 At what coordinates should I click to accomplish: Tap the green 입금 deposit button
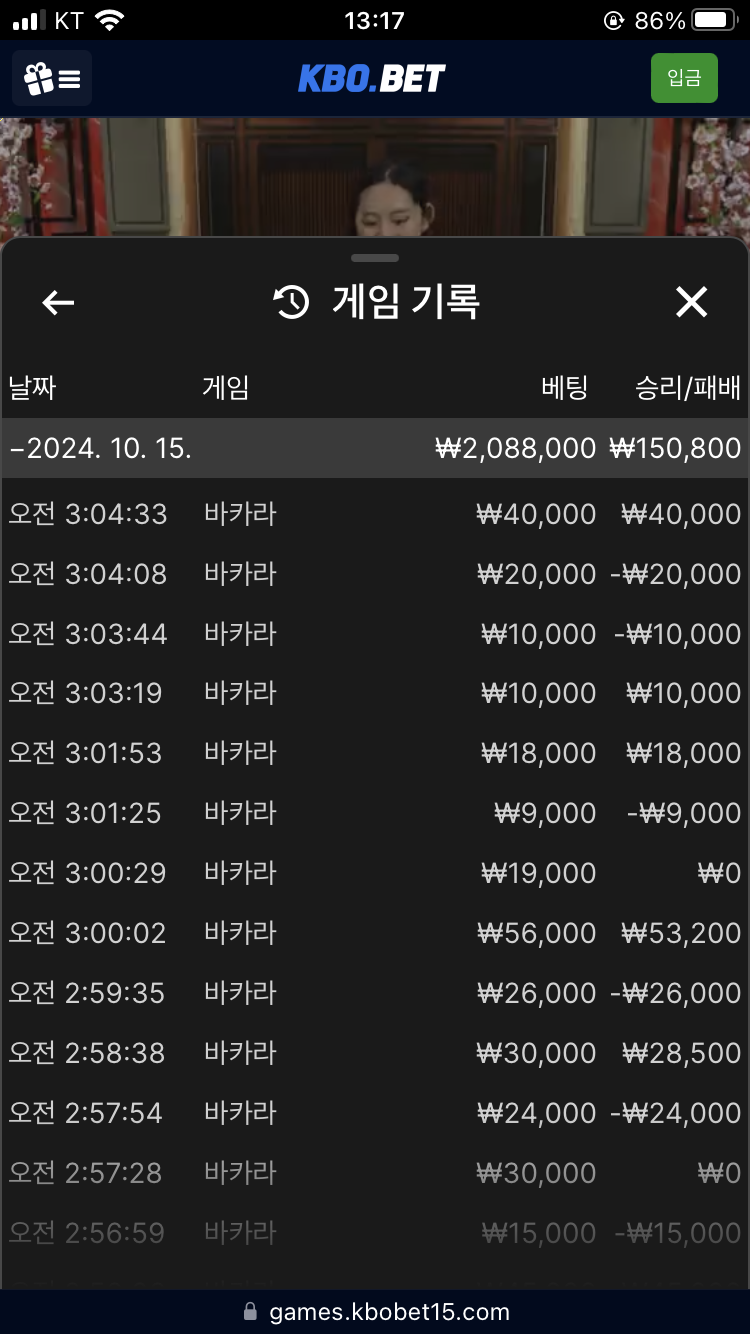(684, 78)
